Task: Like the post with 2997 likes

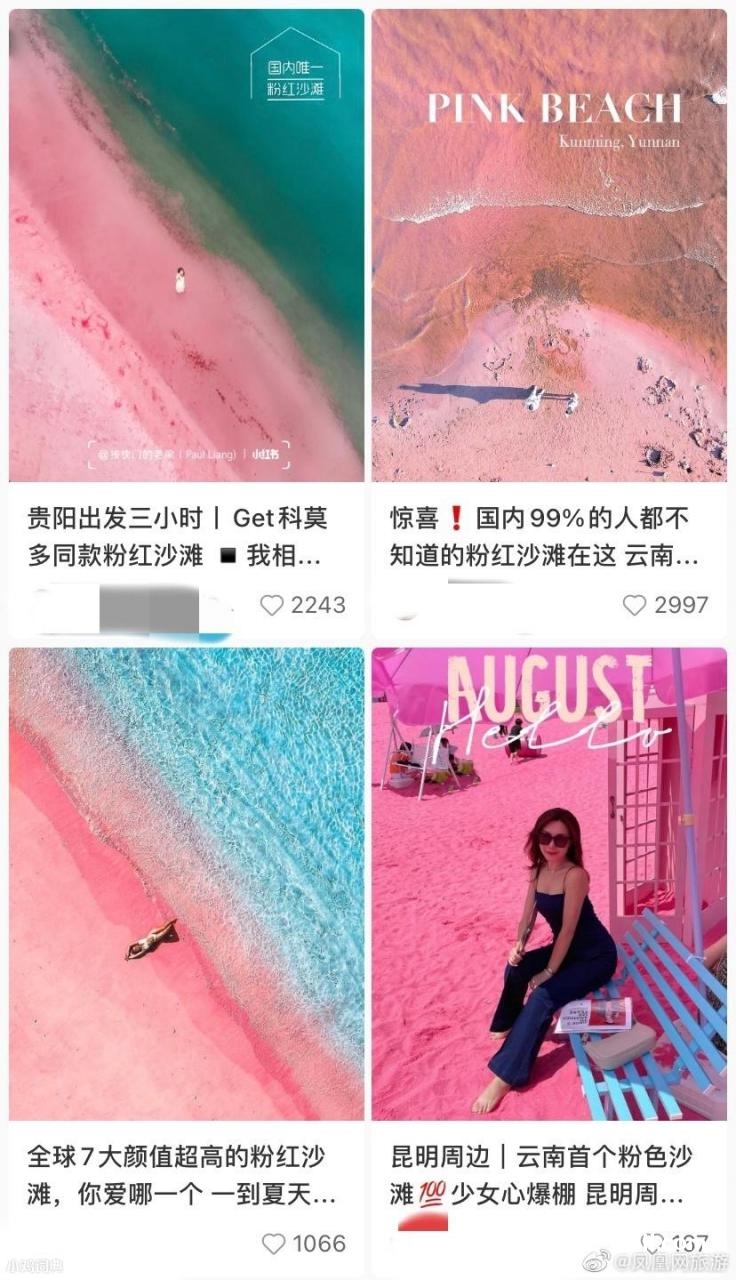Action: (635, 605)
